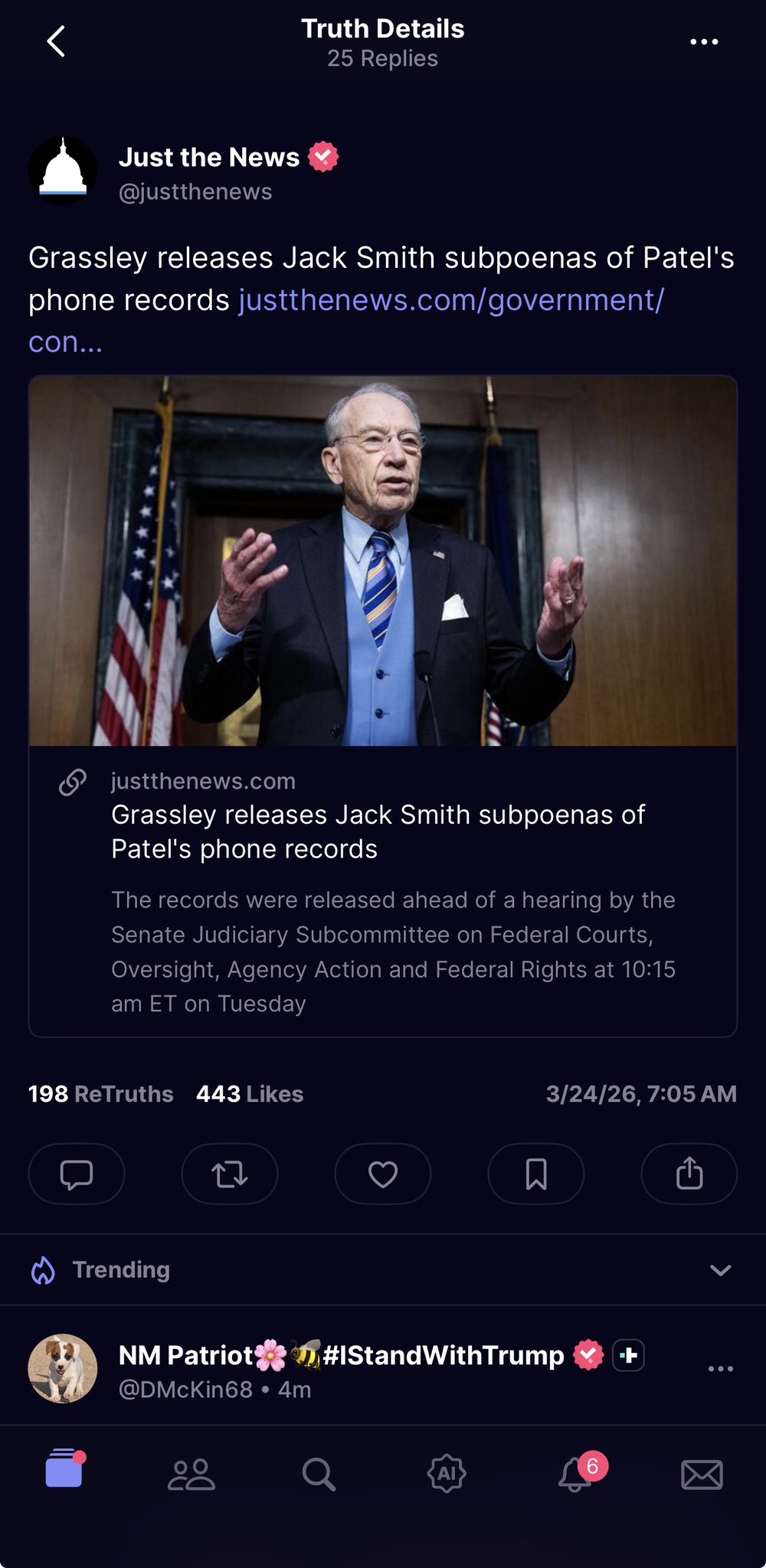Open NM Patriot's profile picture
The image size is (766, 1568).
[x=63, y=1369]
